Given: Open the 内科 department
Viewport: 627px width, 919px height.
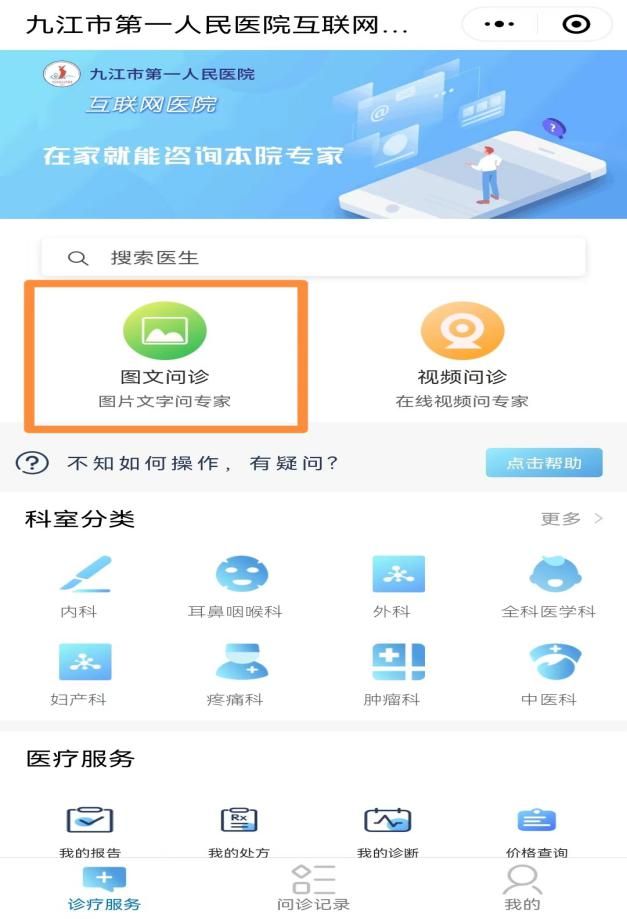Looking at the screenshot, I should coord(79,587).
